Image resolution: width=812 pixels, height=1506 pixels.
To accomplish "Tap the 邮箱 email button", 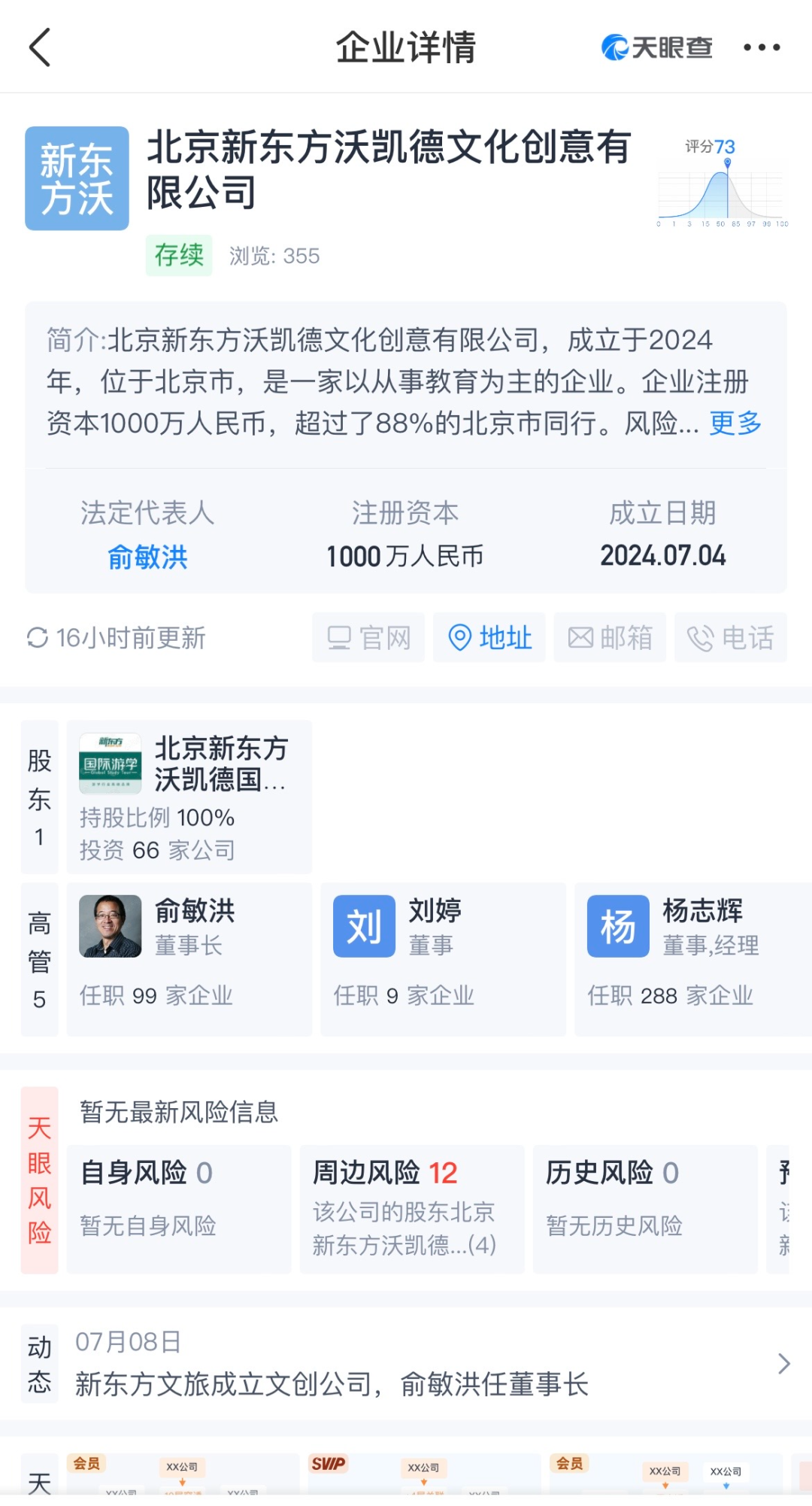I will click(610, 638).
